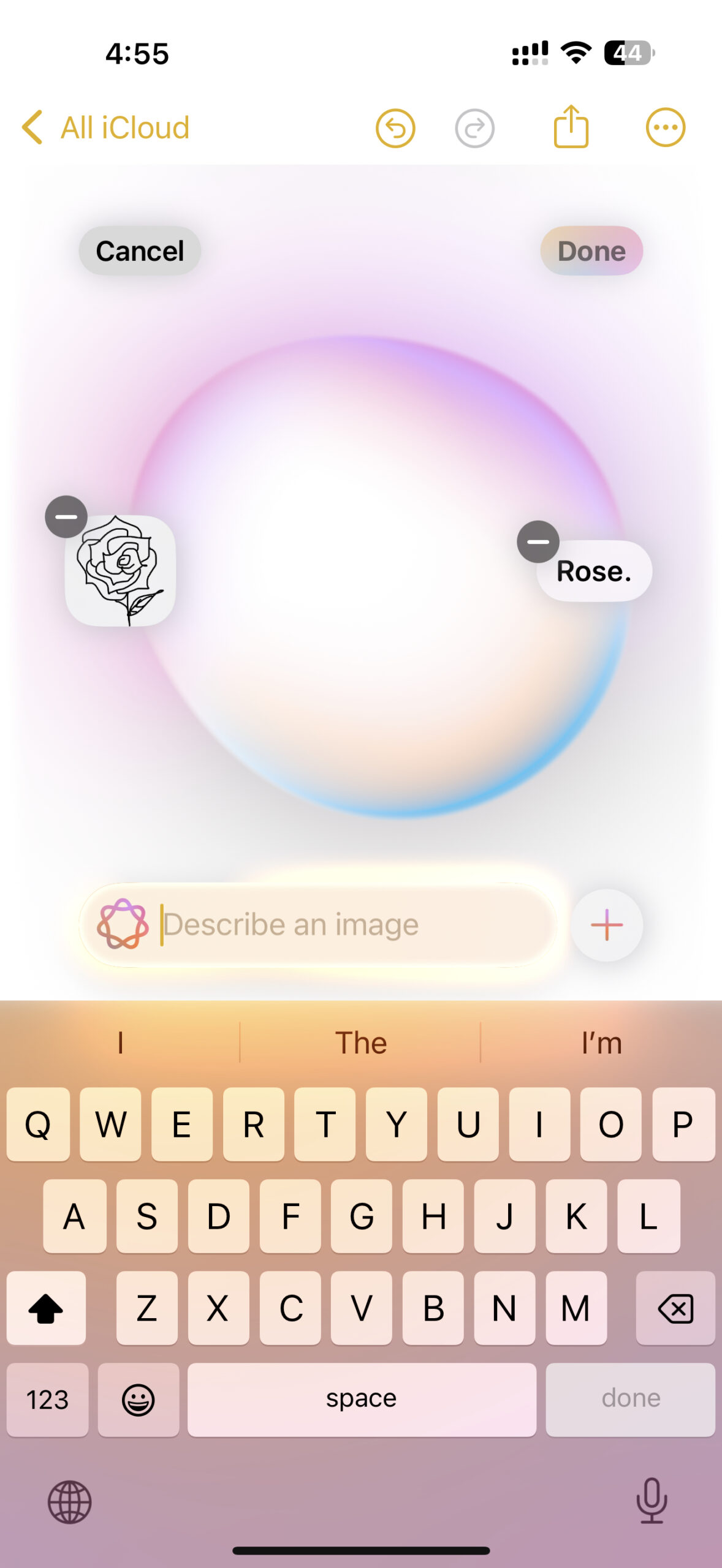Switch keyboard language with globe

pos(70,1502)
